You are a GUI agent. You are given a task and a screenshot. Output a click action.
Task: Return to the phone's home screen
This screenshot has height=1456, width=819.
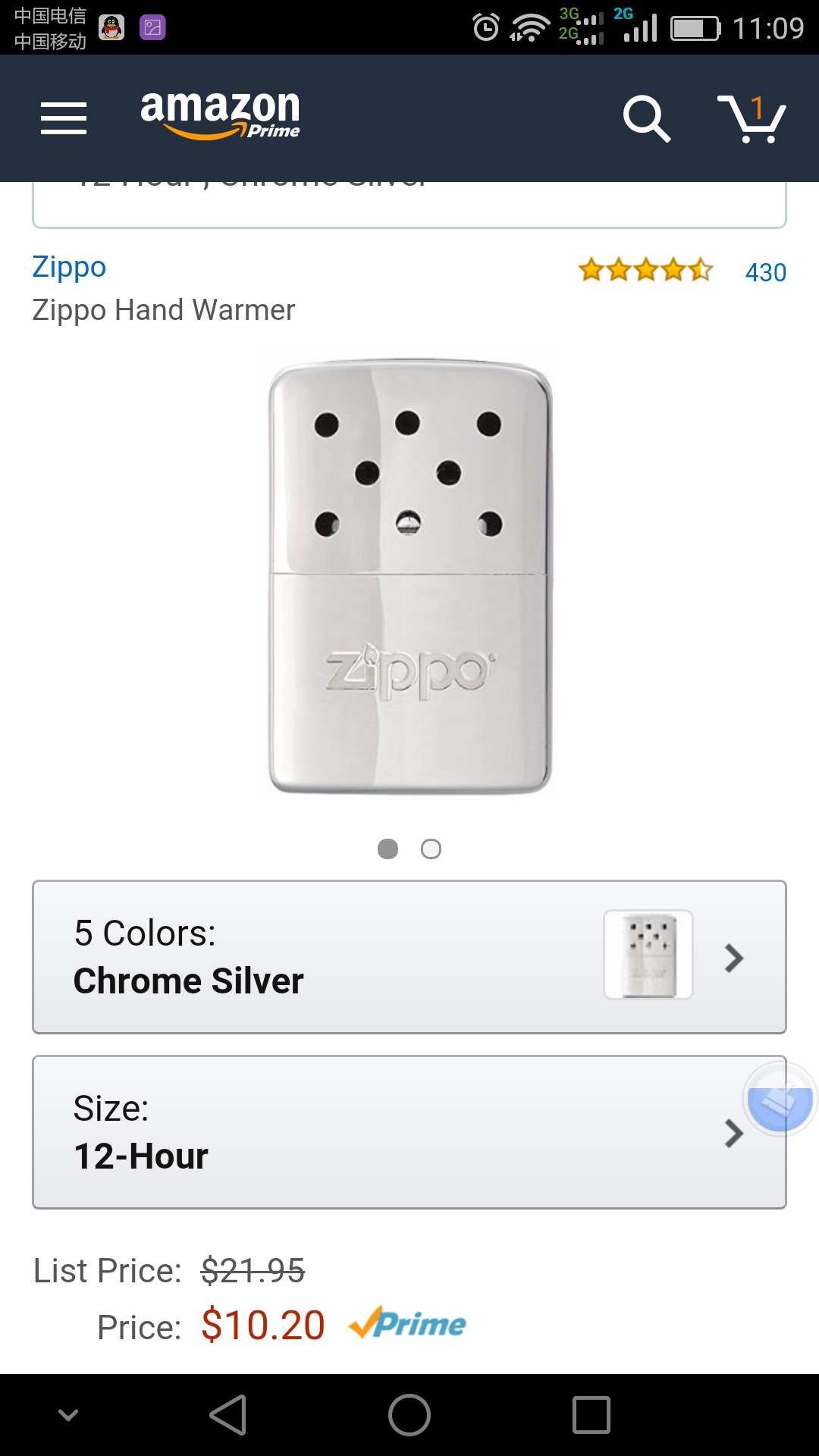coord(409,1415)
